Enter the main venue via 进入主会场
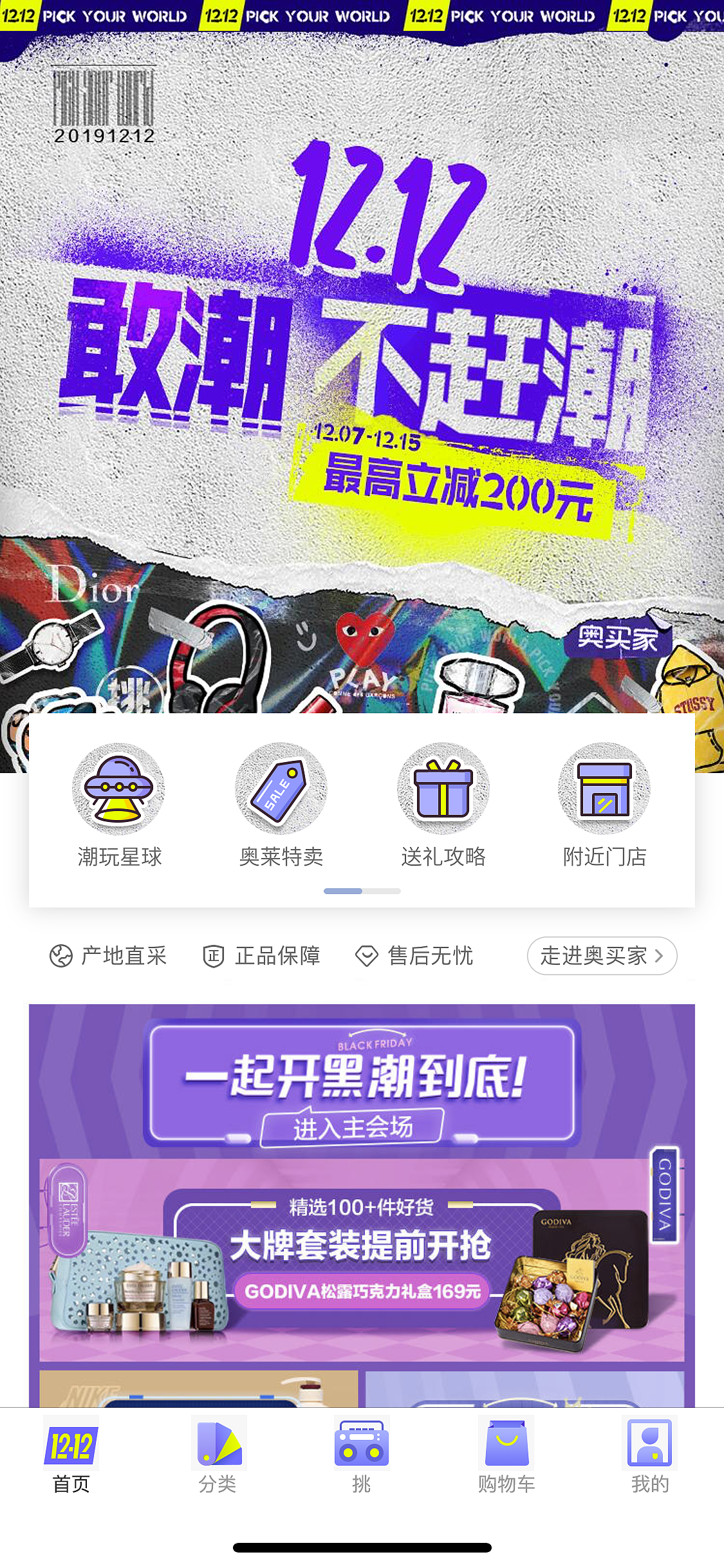This screenshot has width=724, height=1568. pyautogui.click(x=353, y=1128)
